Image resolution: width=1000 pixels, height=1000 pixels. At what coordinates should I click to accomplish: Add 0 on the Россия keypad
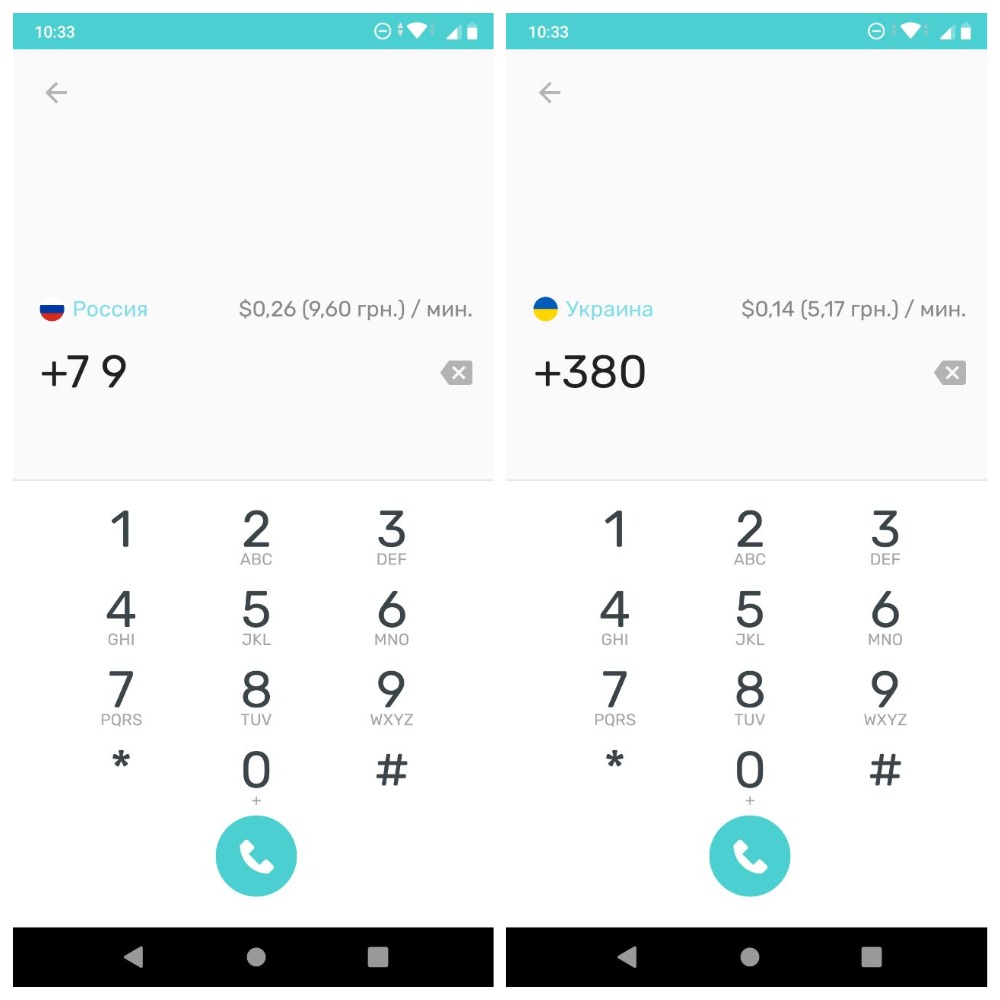[256, 775]
